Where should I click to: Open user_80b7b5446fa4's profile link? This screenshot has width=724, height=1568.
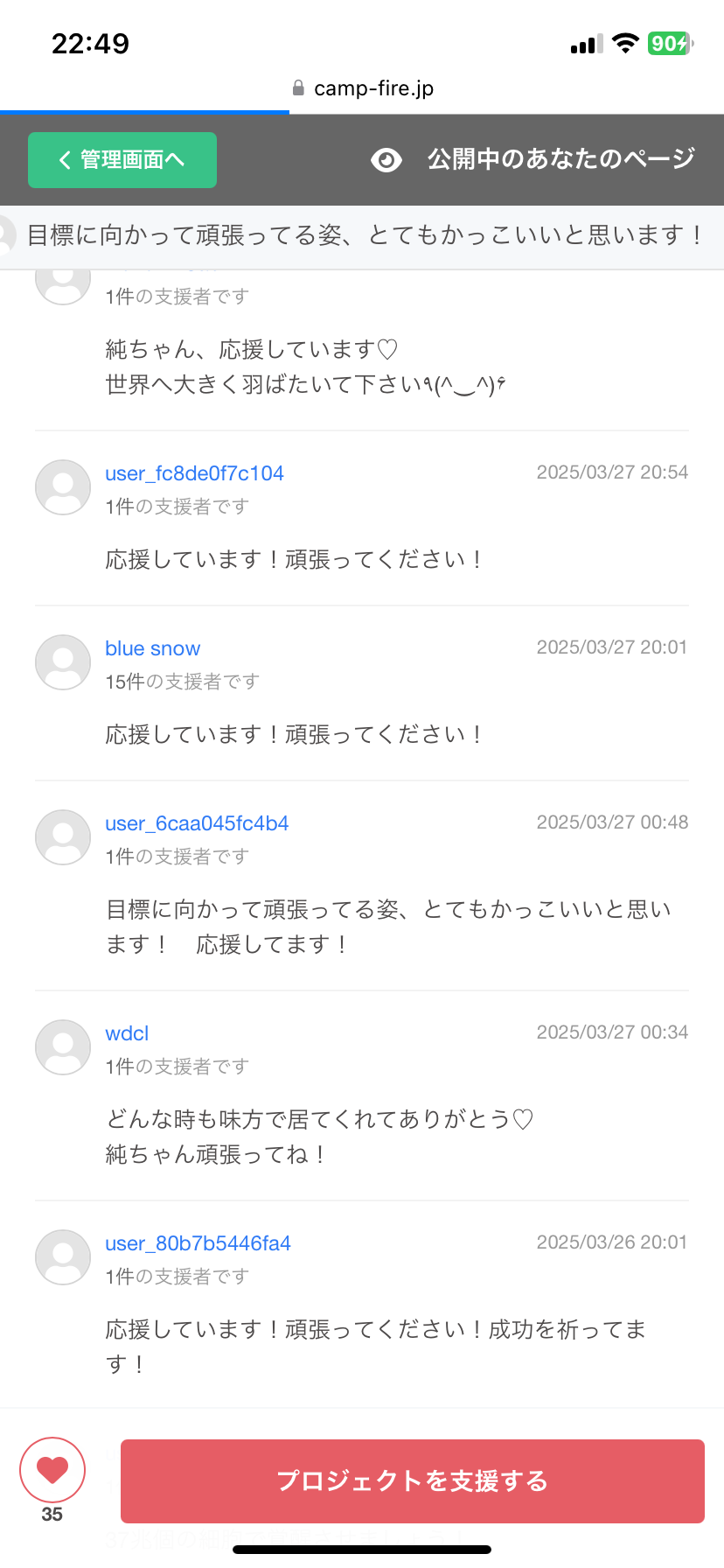click(198, 1243)
